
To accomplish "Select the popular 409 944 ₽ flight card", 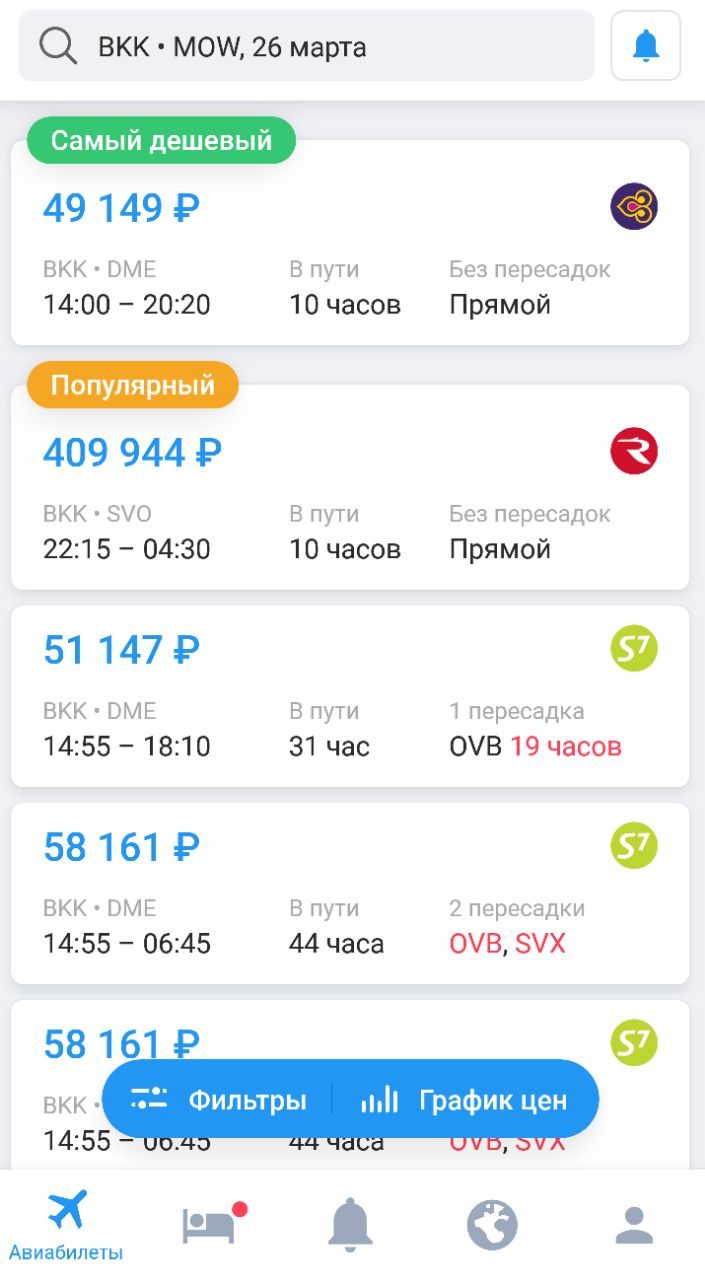I will tap(350, 487).
